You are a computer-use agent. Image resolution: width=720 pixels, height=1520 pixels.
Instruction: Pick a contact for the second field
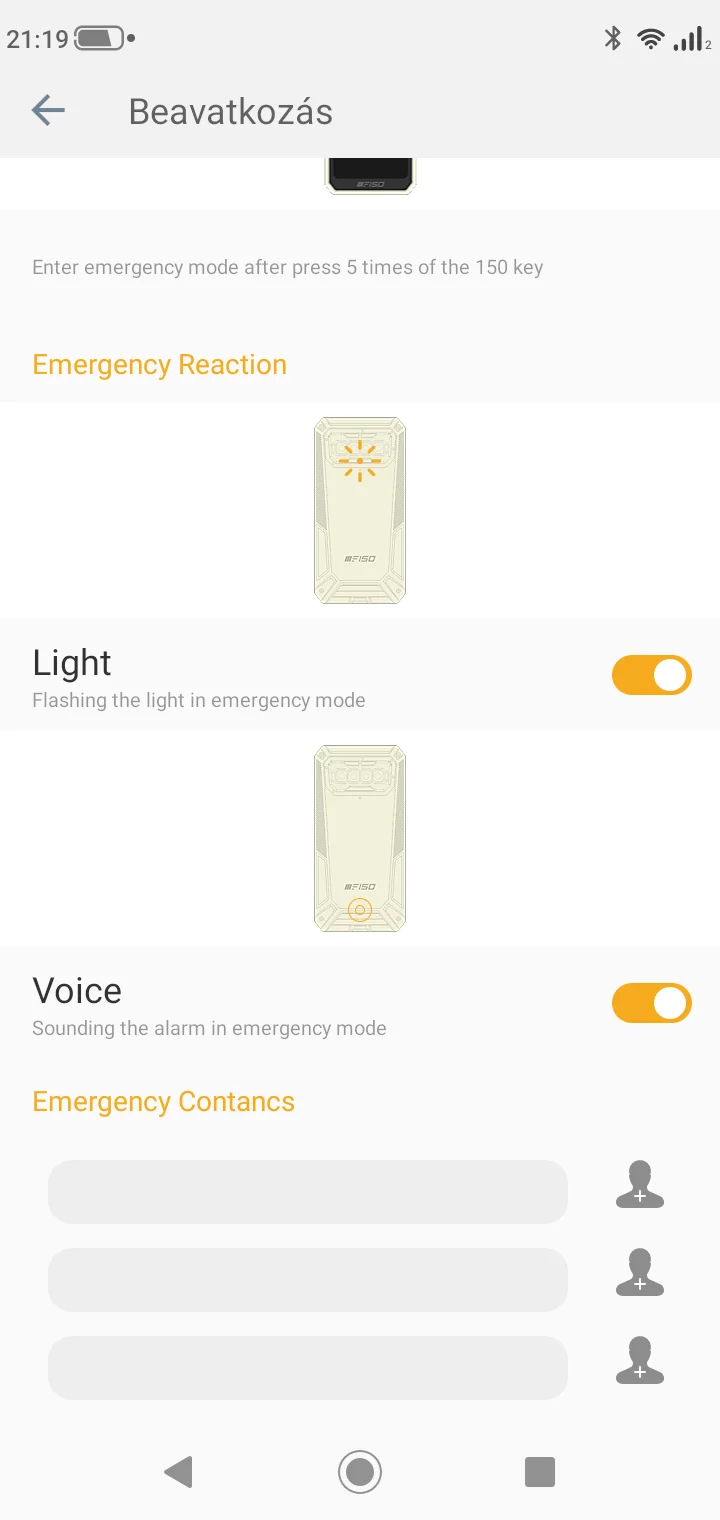tap(640, 1274)
